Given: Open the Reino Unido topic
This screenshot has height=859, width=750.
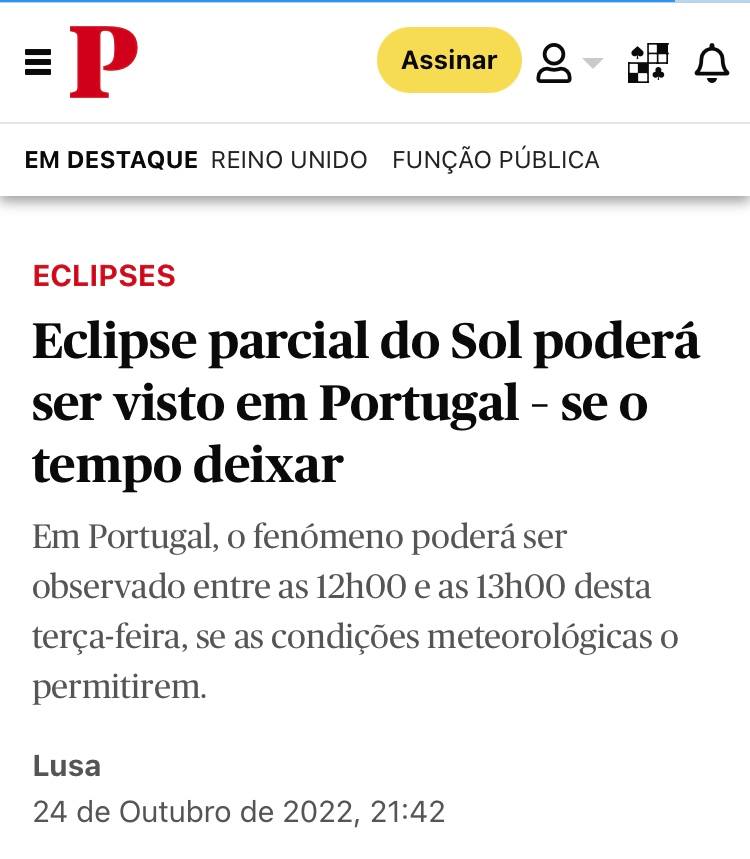Looking at the screenshot, I should 289,160.
